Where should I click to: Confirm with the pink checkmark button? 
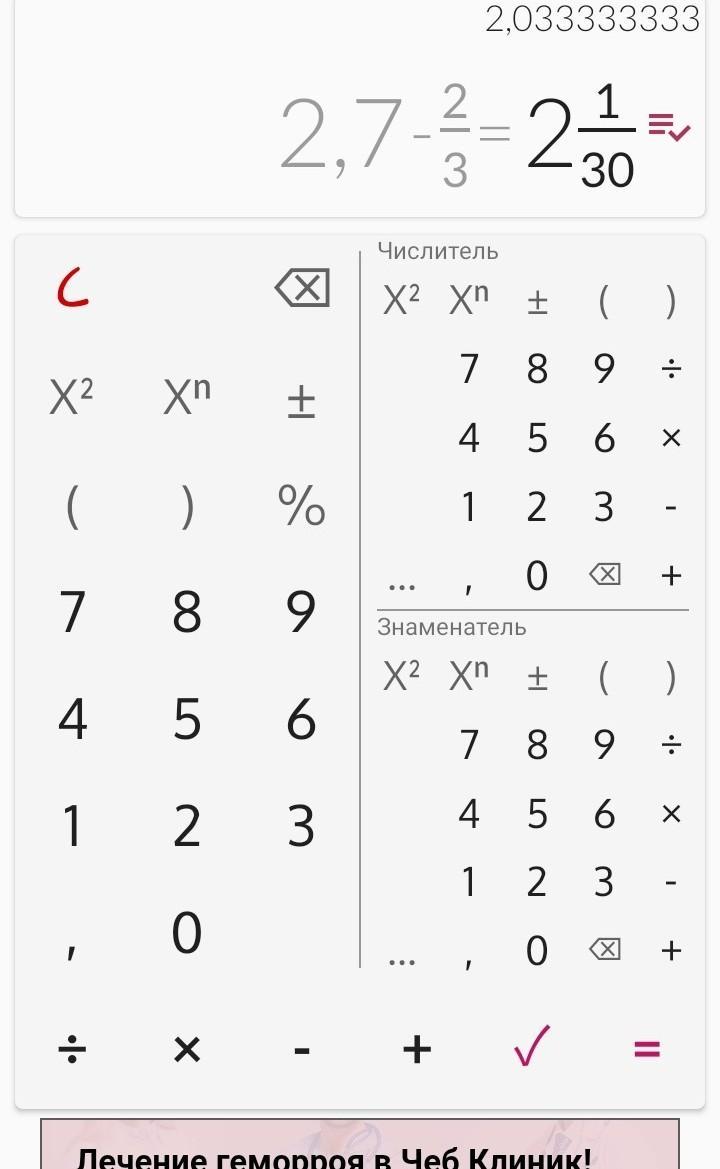point(531,1045)
